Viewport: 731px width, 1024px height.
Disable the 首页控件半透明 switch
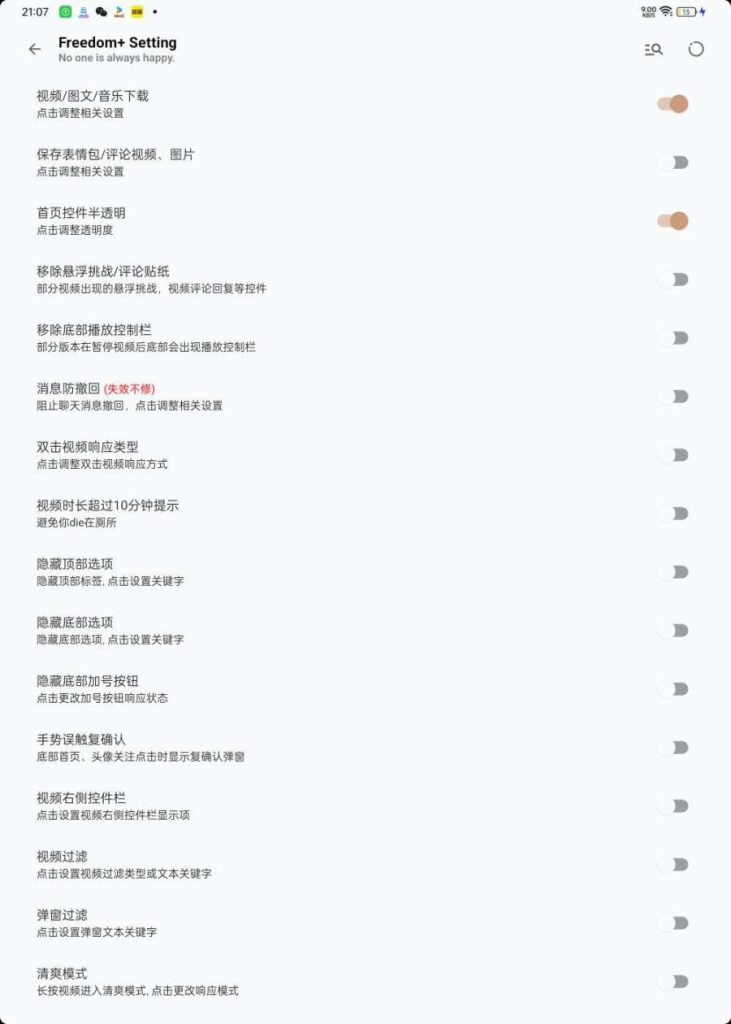tap(673, 221)
